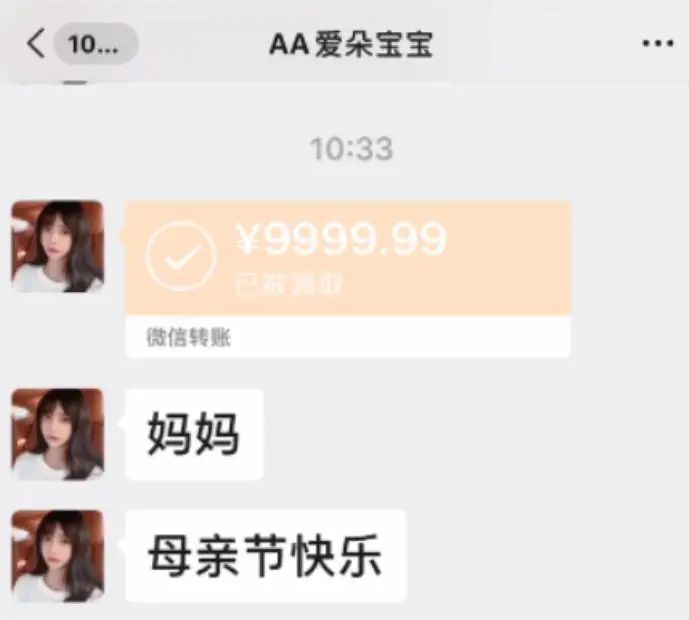This screenshot has height=620, width=689.
Task: Open the chat options three-dot menu
Action: [657, 43]
